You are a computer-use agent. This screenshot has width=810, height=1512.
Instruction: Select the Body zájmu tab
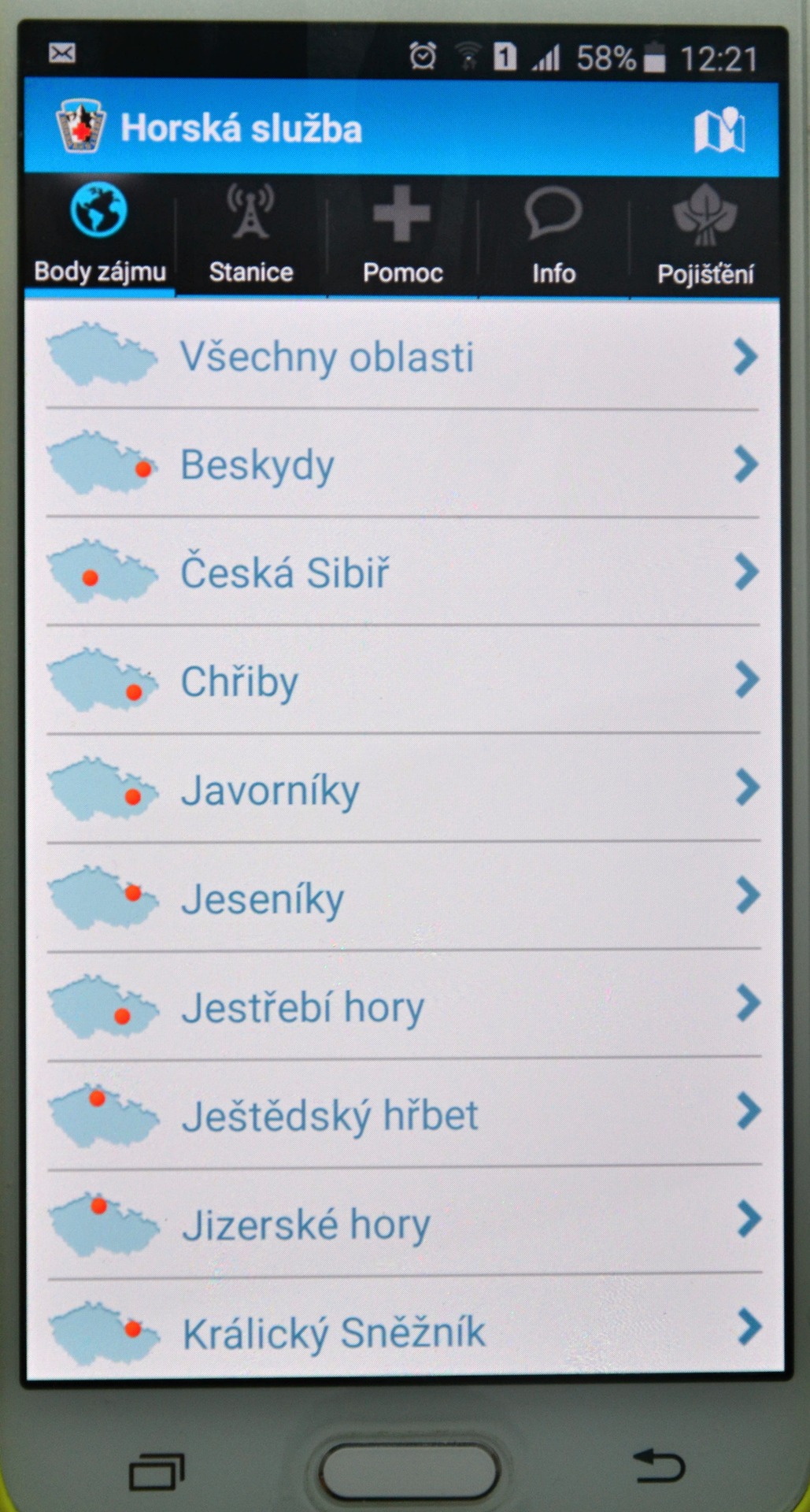pos(99,236)
